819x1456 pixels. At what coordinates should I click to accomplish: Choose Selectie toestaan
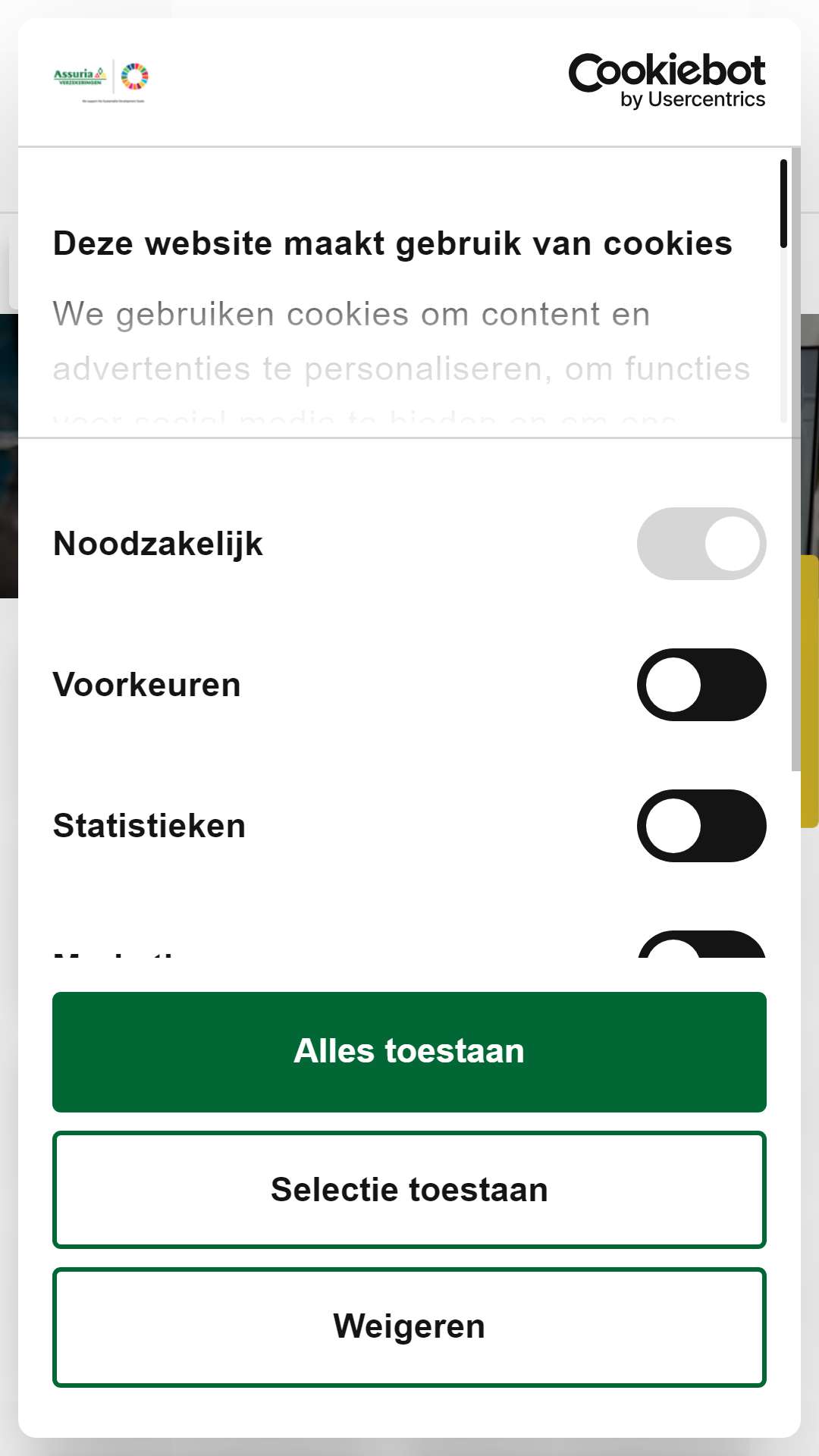(409, 1189)
